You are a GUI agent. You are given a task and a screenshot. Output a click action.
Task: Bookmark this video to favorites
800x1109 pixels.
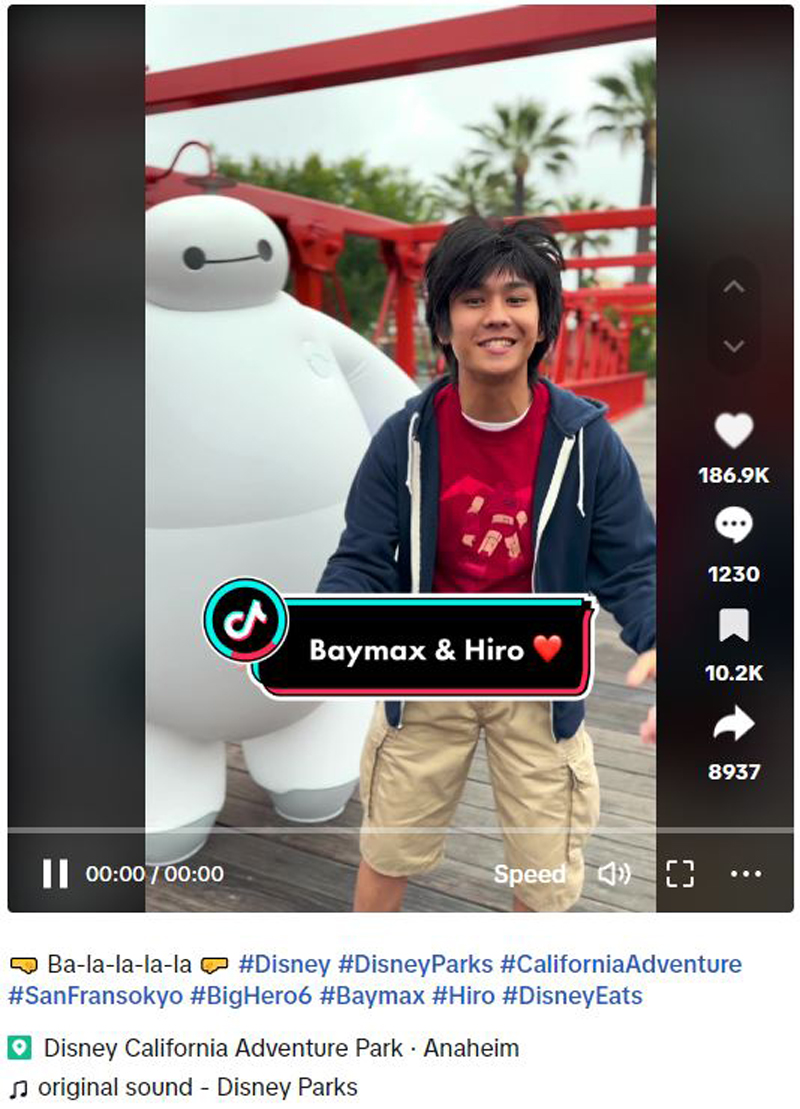[x=733, y=626]
